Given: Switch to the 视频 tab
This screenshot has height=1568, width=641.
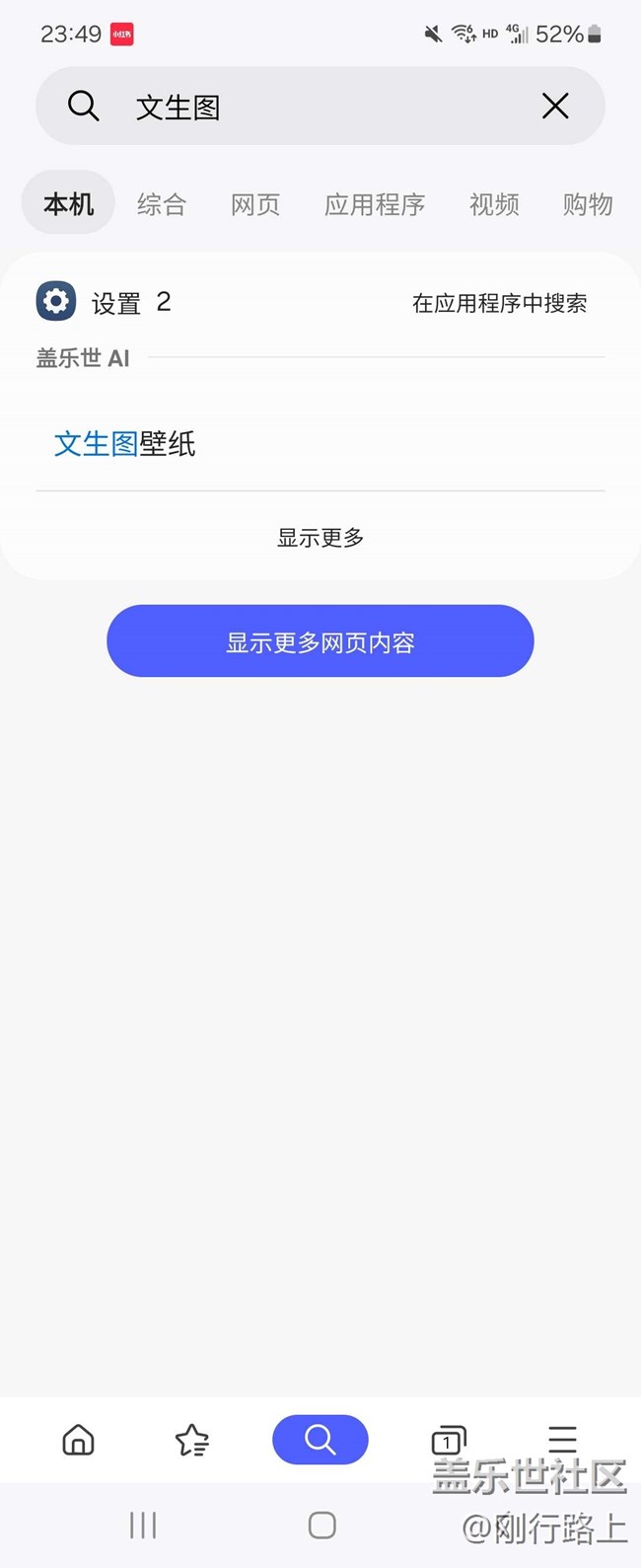Looking at the screenshot, I should pos(494,204).
